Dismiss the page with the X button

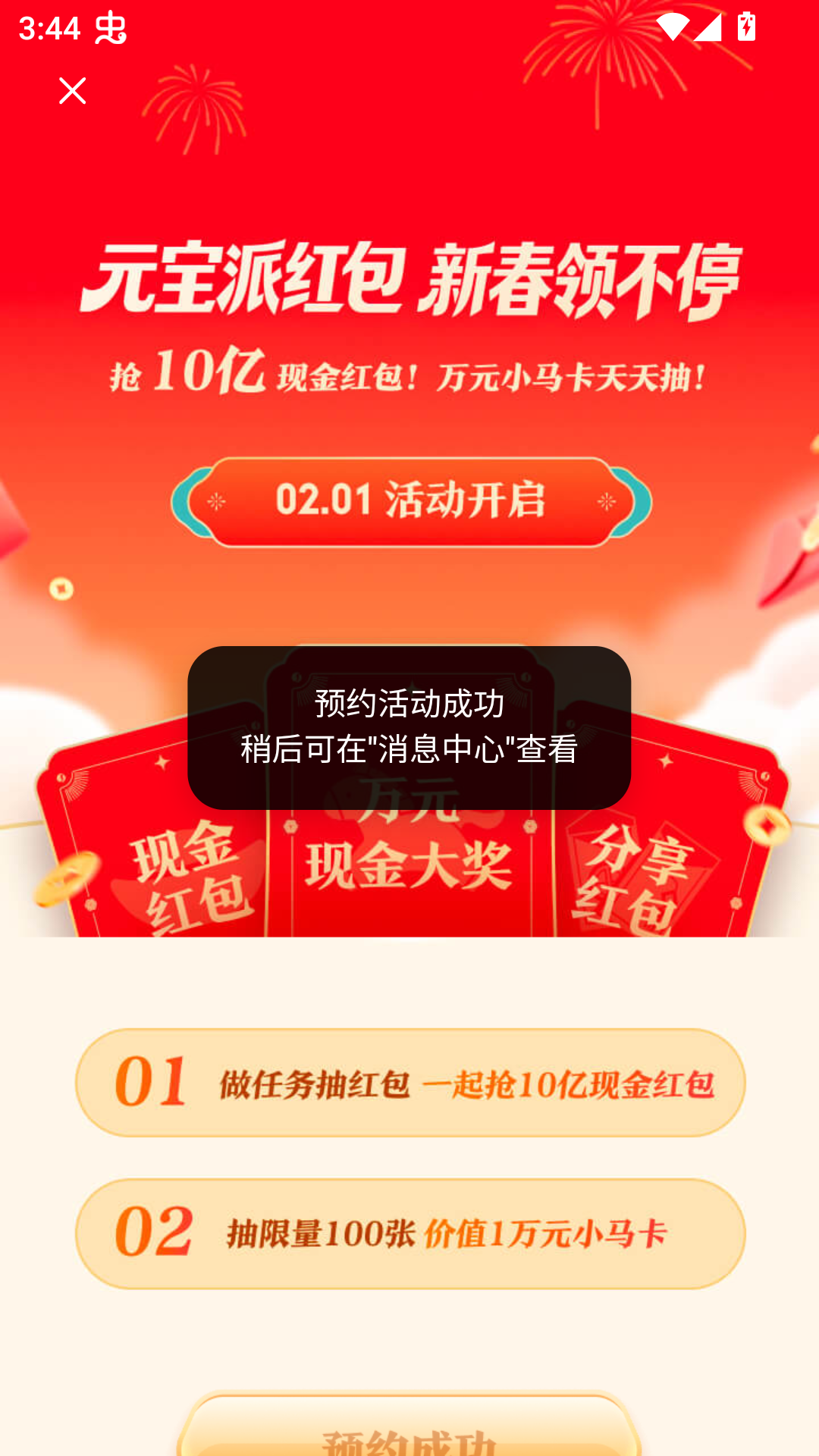click(x=73, y=91)
